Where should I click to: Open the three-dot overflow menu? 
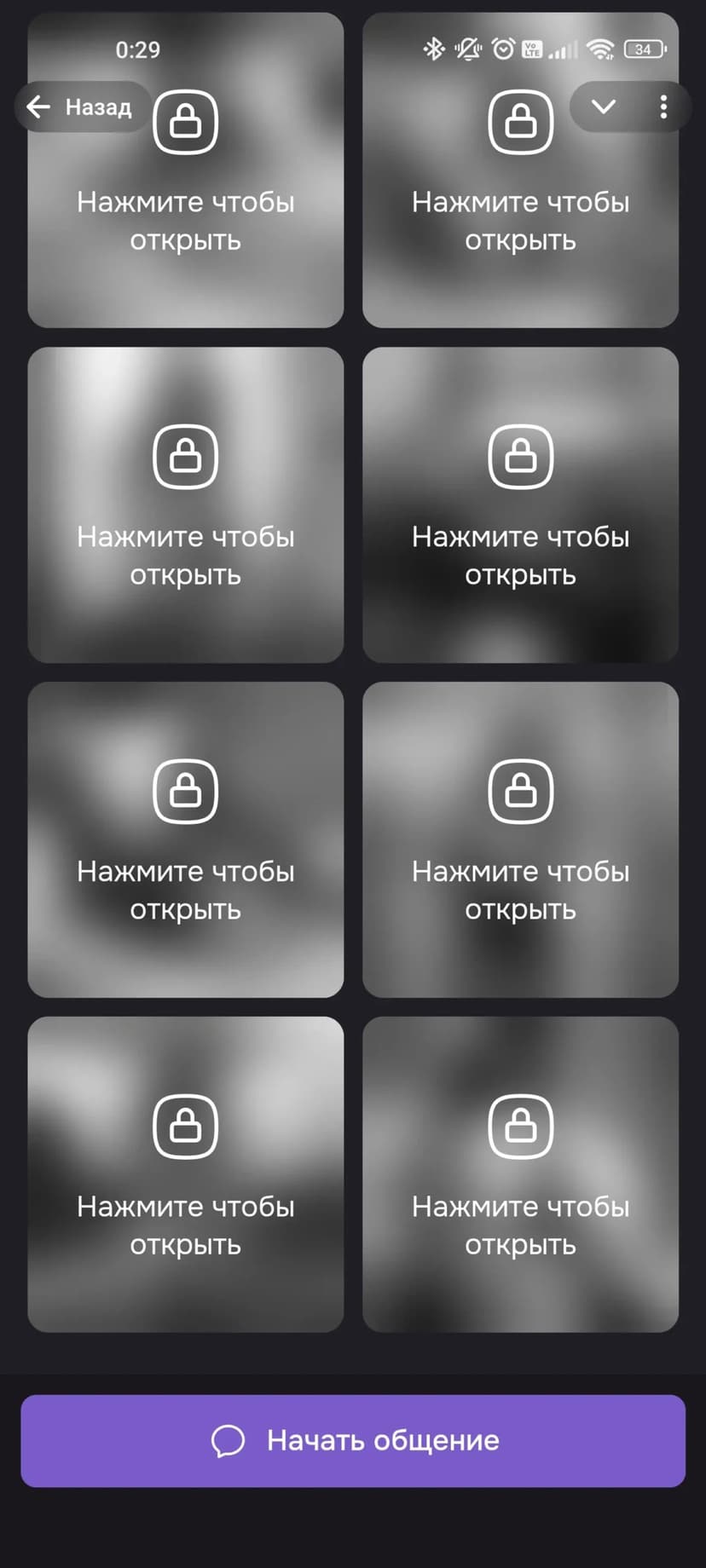pyautogui.click(x=663, y=107)
